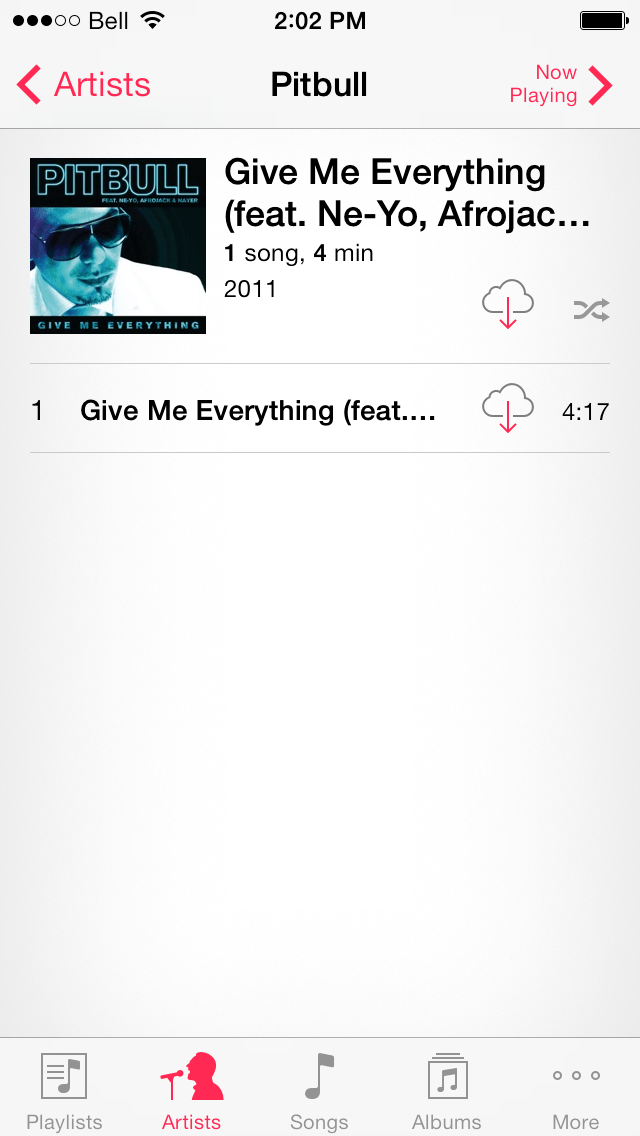This screenshot has width=640, height=1136.
Task: Switch to the Playlists tab
Action: 64,1090
